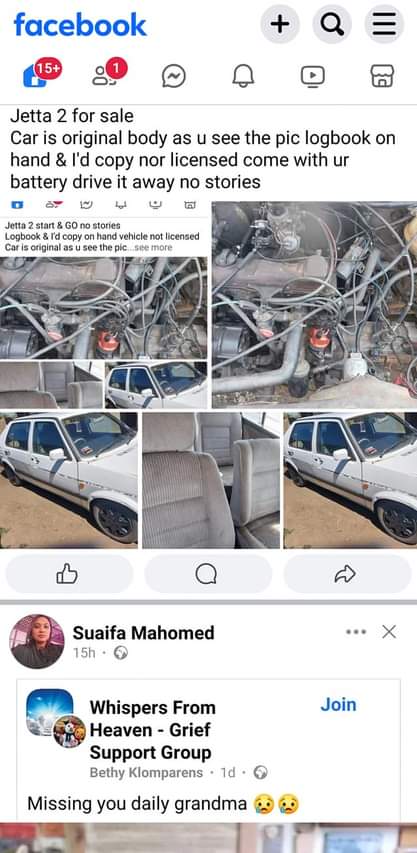The width and height of the screenshot is (417, 853).
Task: Dismiss Suaifa Mahomed's post
Action: tap(389, 632)
